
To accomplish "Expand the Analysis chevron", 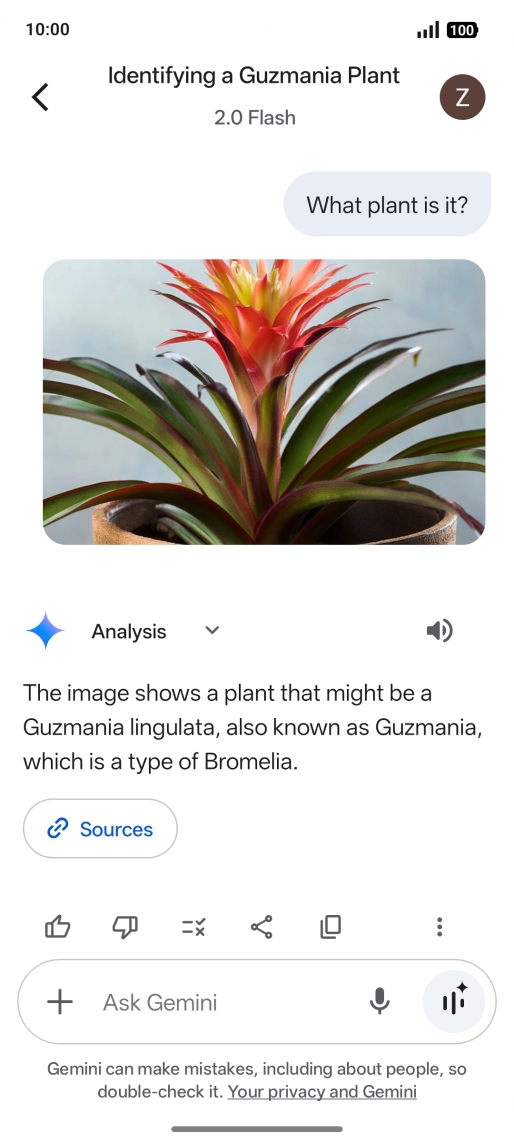I will [212, 630].
